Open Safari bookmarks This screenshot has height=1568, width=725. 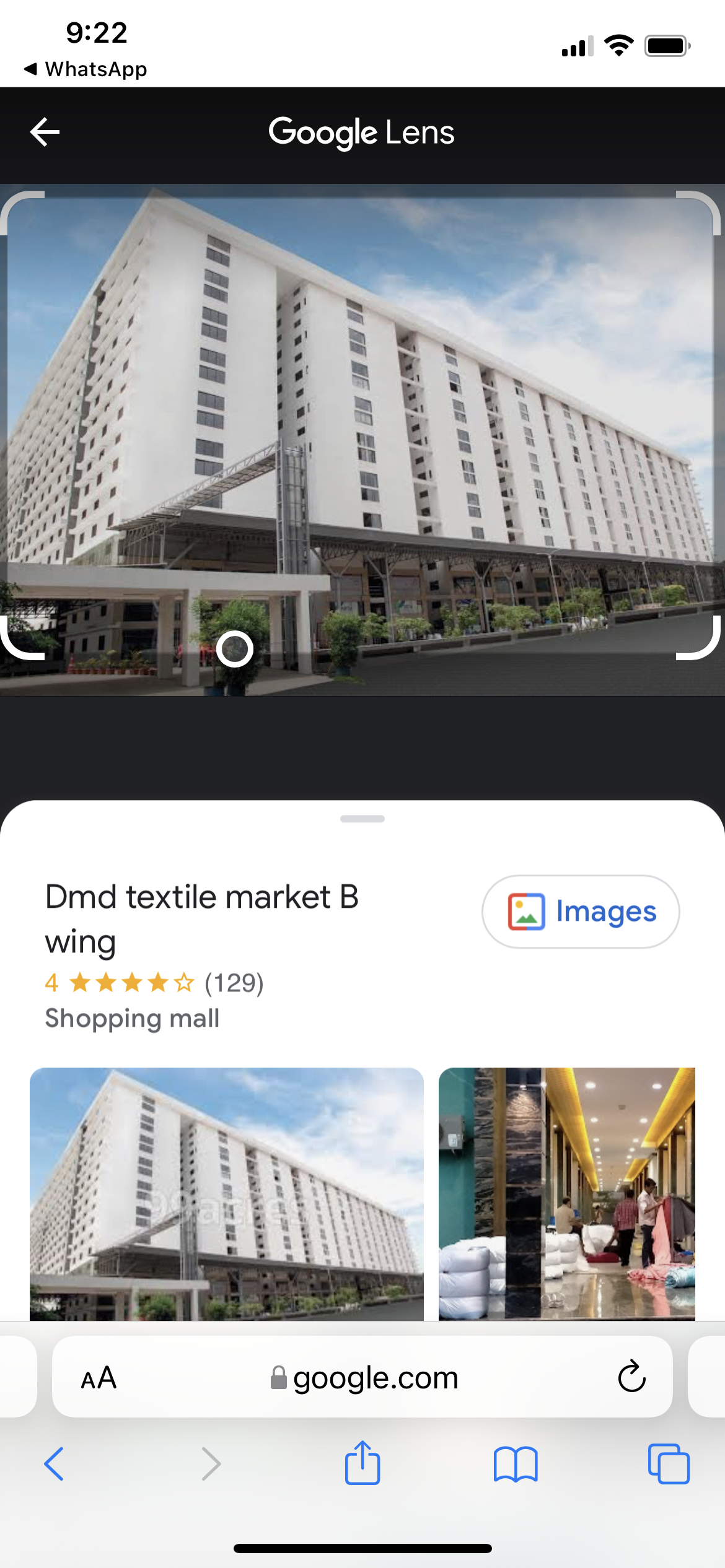[x=516, y=1464]
